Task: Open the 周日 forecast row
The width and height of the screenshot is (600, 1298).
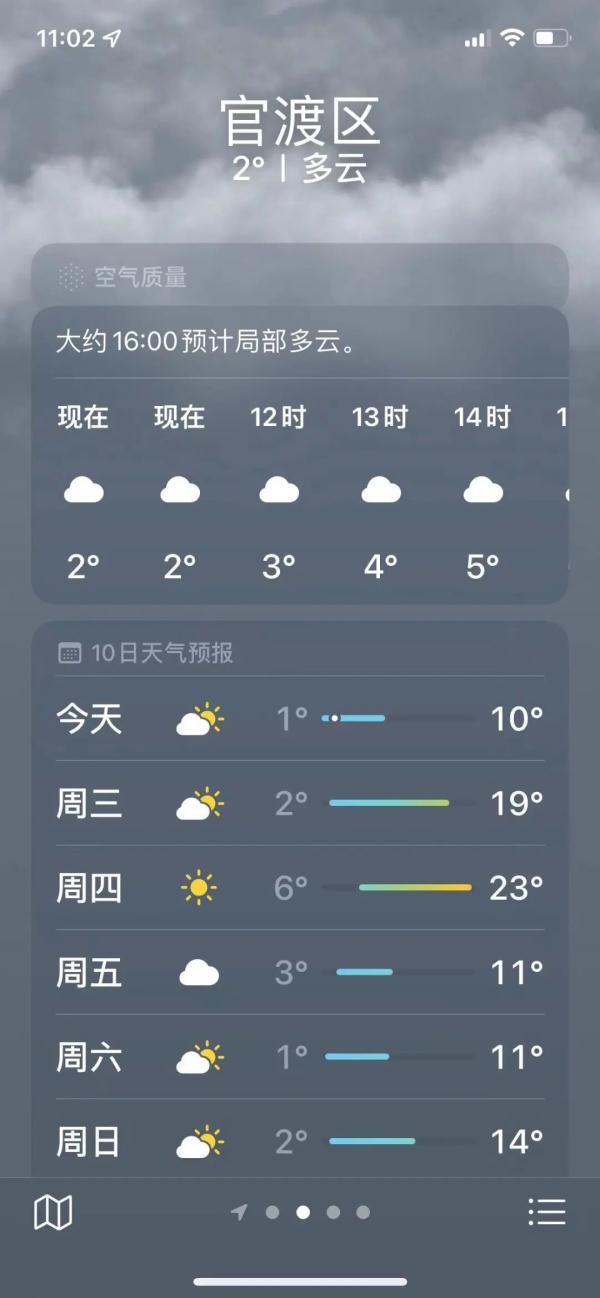Action: click(300, 1141)
